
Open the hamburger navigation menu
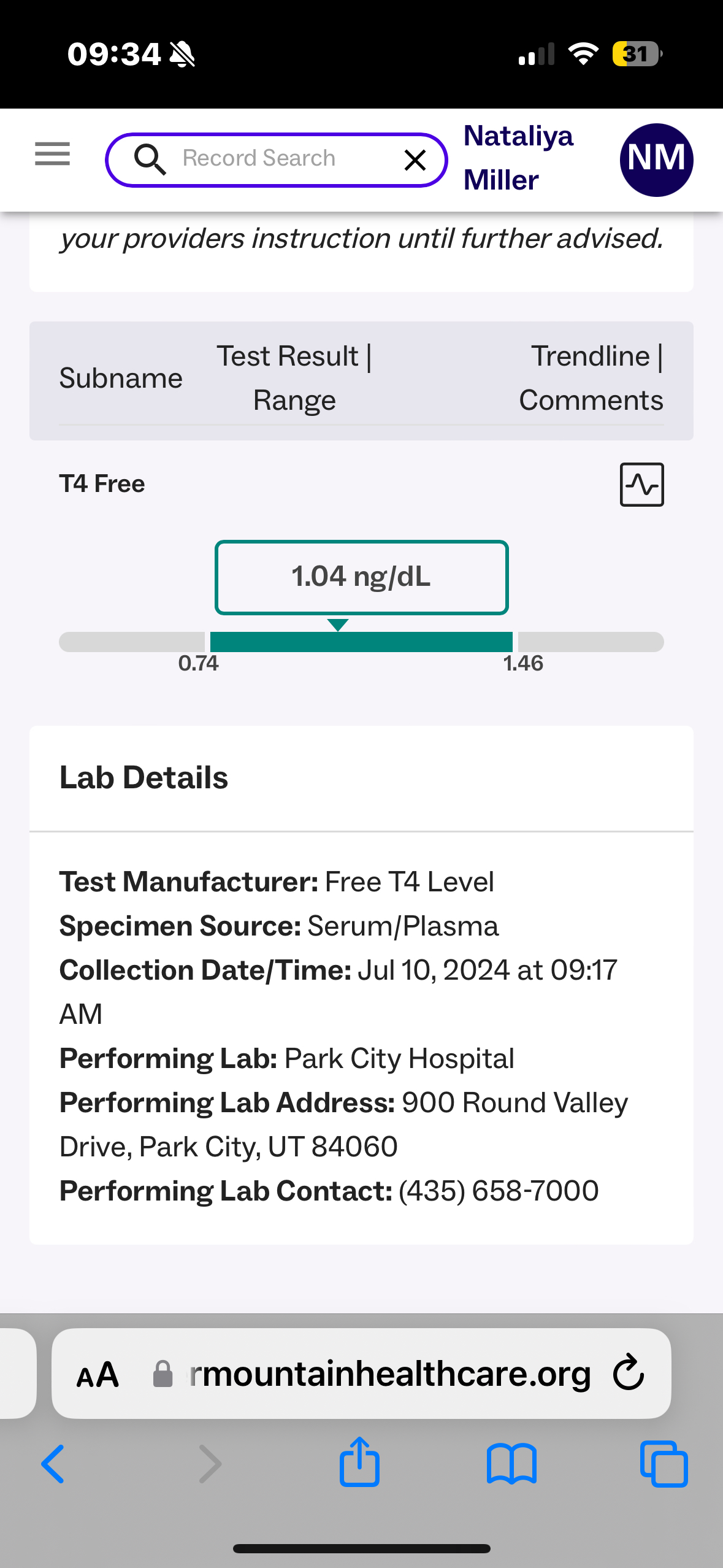53,154
